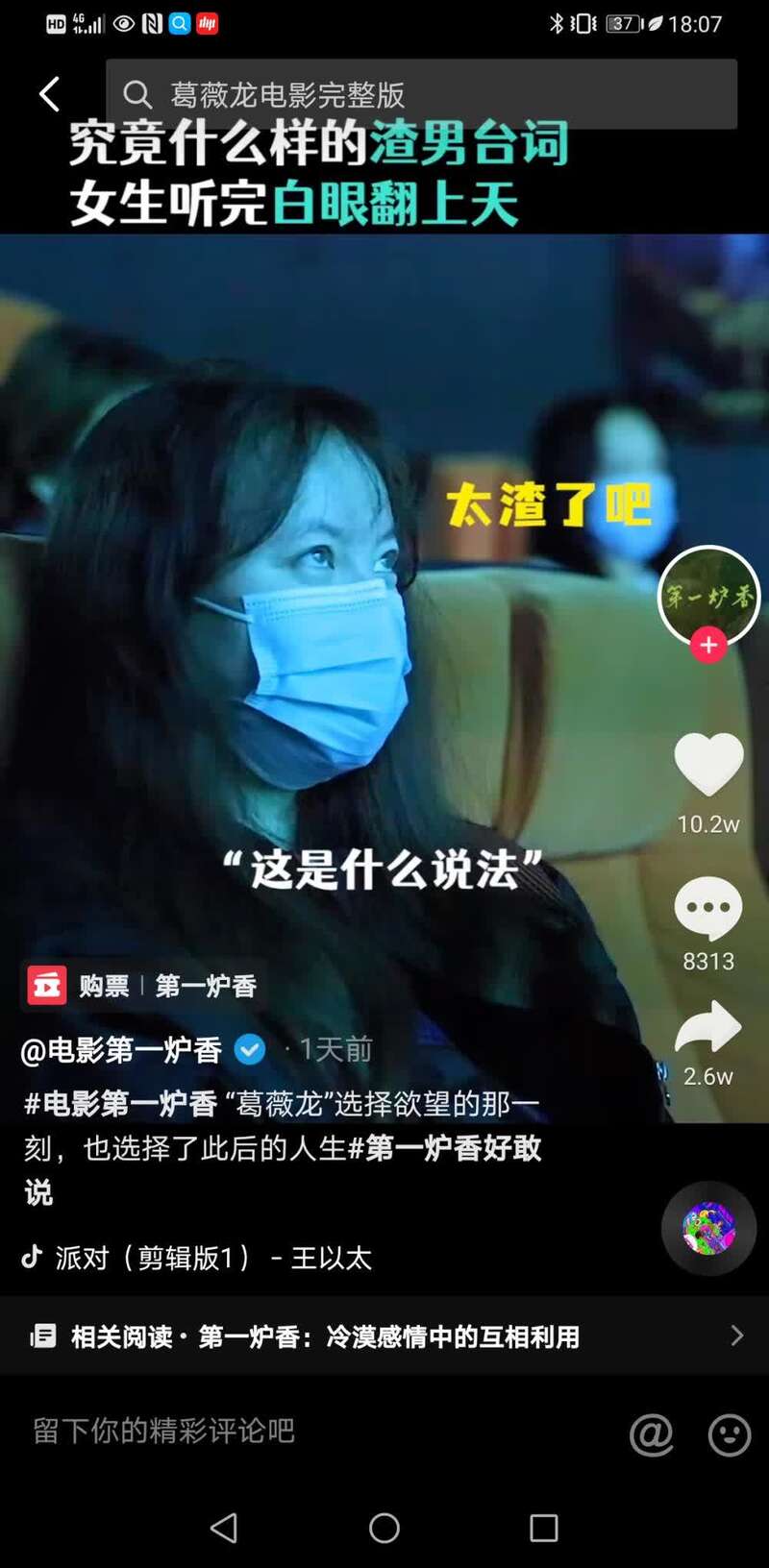
Task: Go to the system home screen
Action: 384,1528
